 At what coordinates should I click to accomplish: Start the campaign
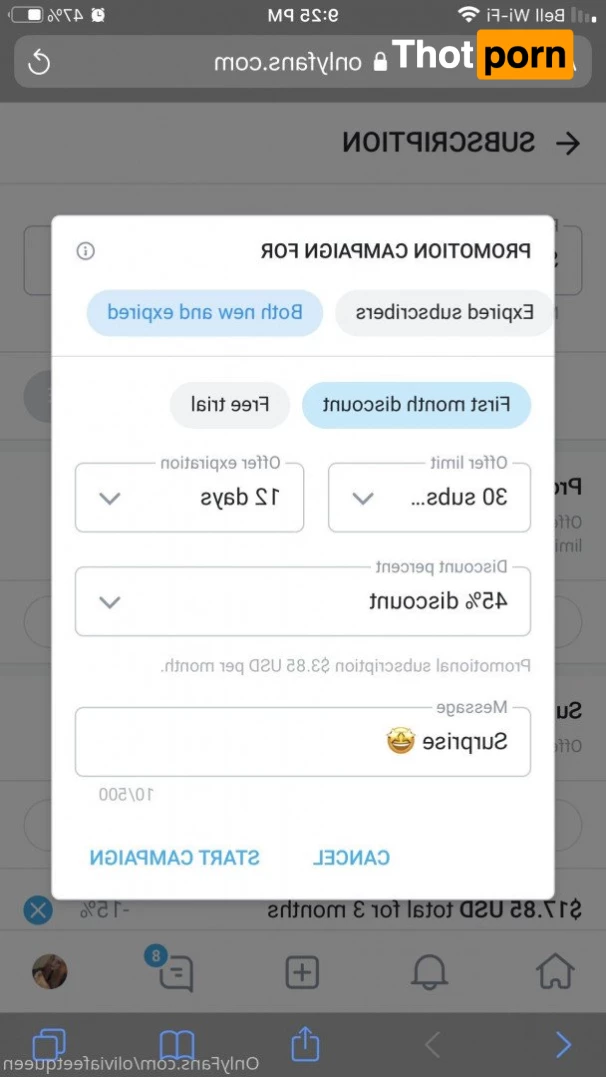[175, 857]
